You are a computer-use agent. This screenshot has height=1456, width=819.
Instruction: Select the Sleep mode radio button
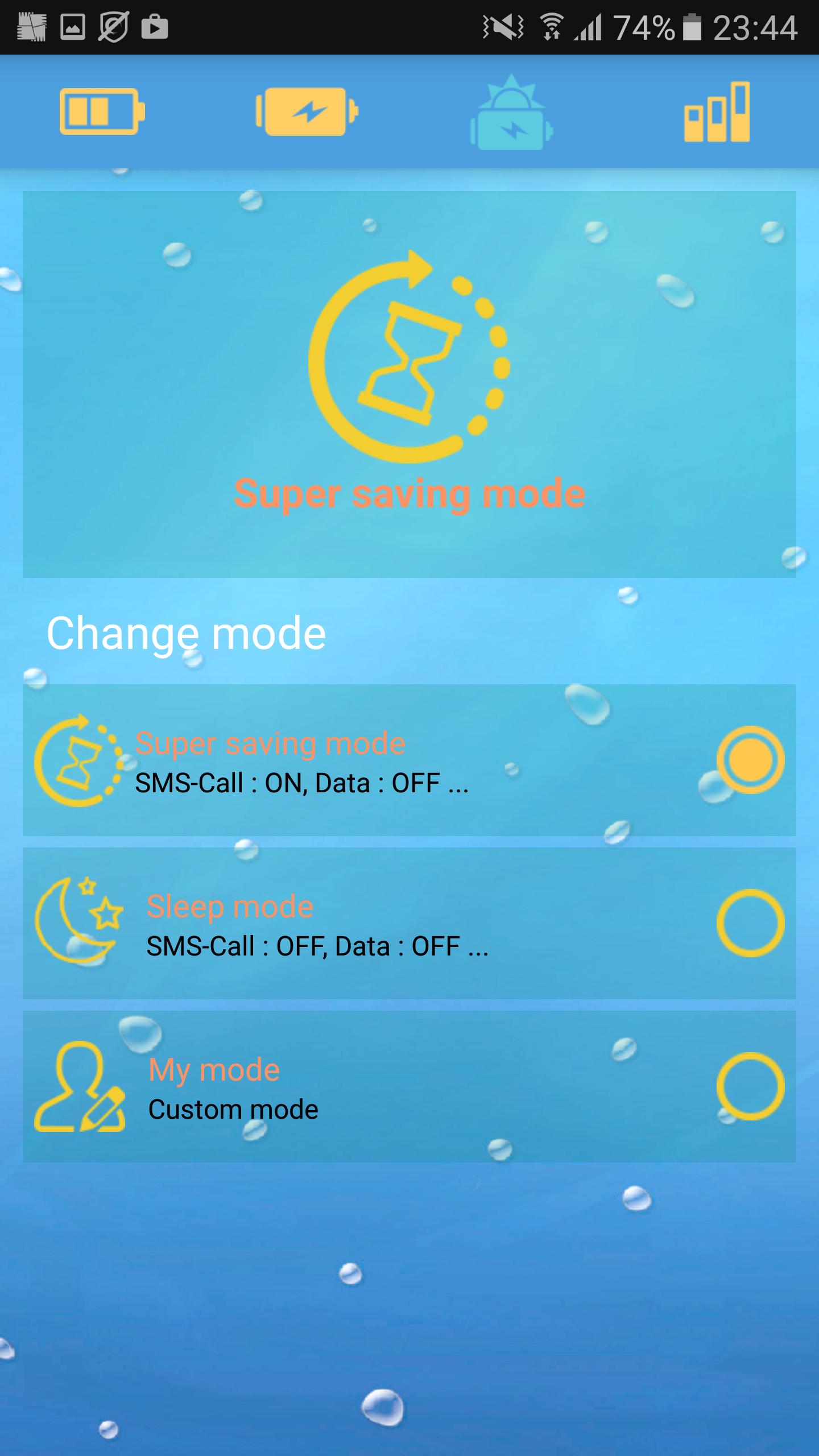(x=750, y=923)
